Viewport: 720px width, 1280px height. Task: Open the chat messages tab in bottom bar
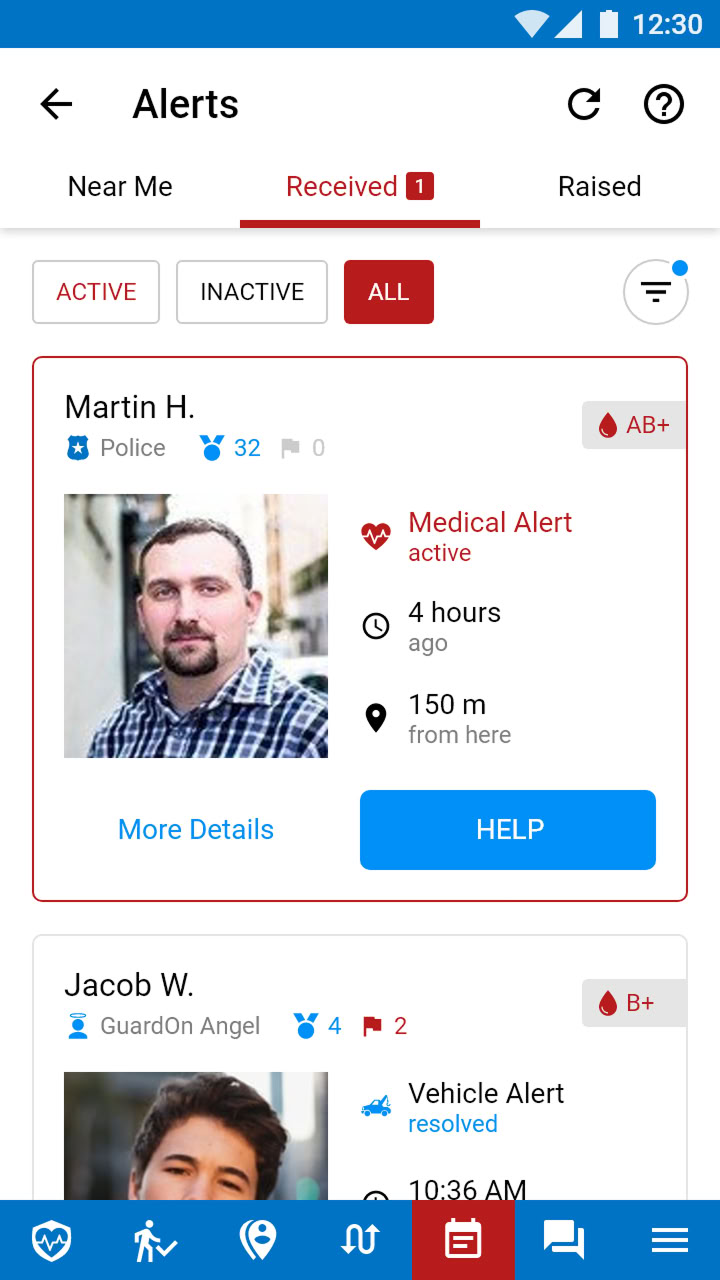pyautogui.click(x=565, y=1241)
